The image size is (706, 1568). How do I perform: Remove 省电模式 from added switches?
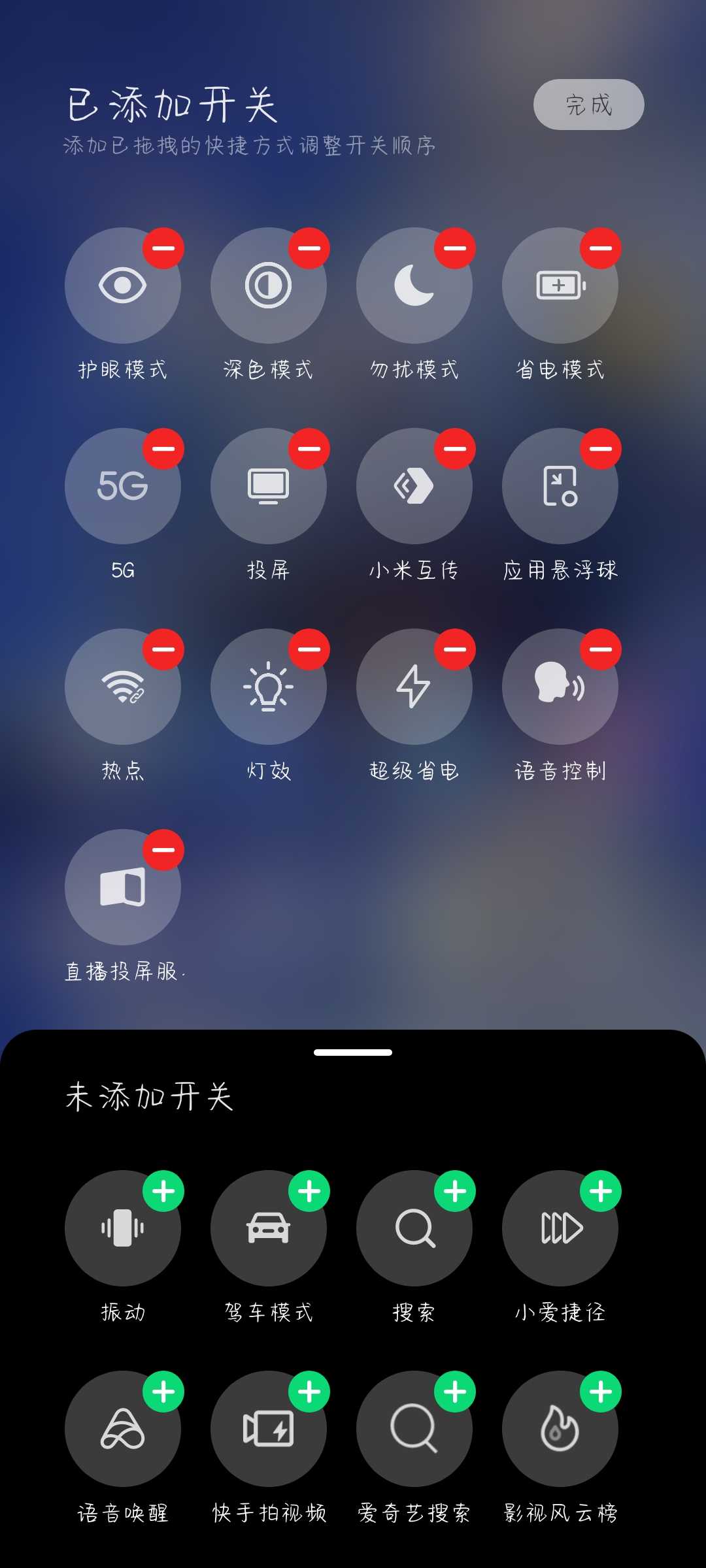pos(601,248)
